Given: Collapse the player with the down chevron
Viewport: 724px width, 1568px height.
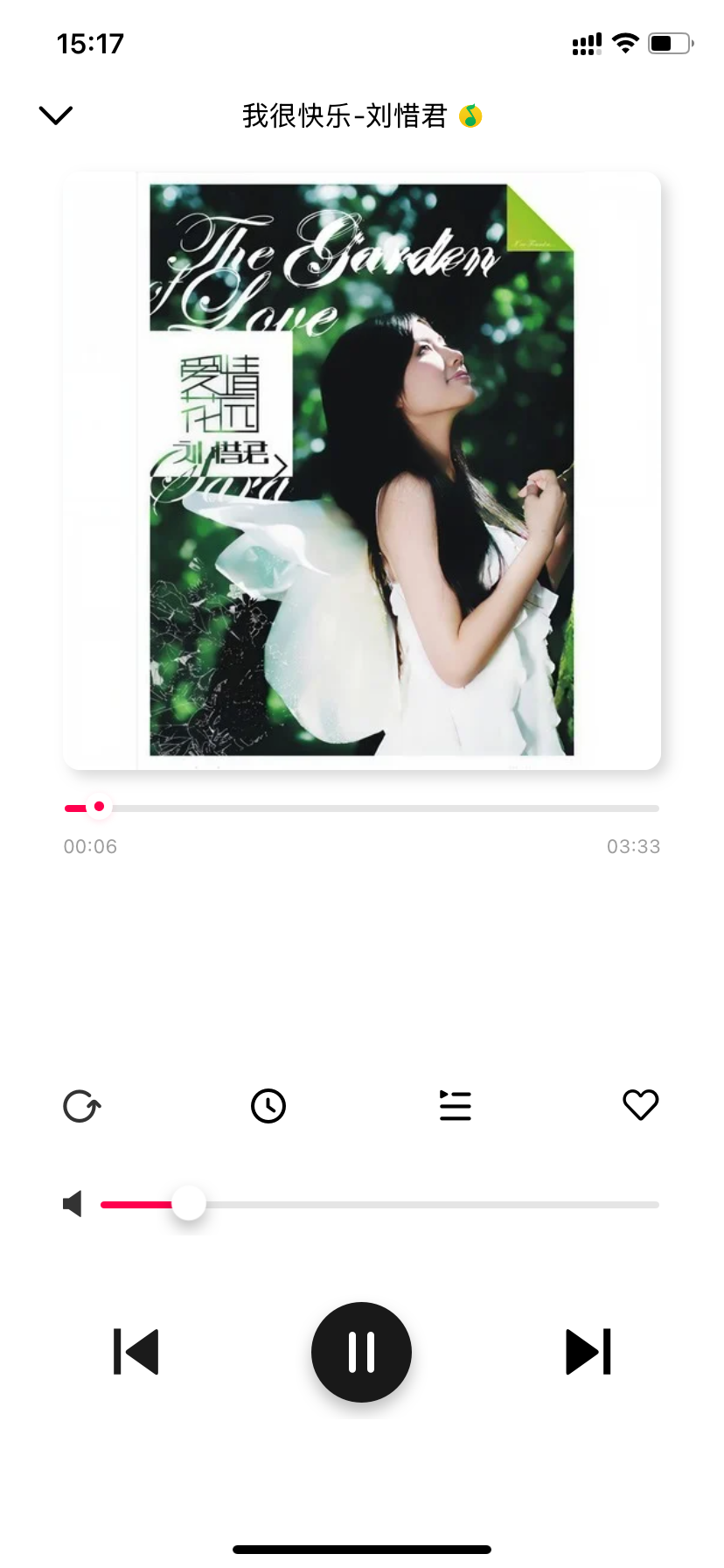Looking at the screenshot, I should 56,115.
